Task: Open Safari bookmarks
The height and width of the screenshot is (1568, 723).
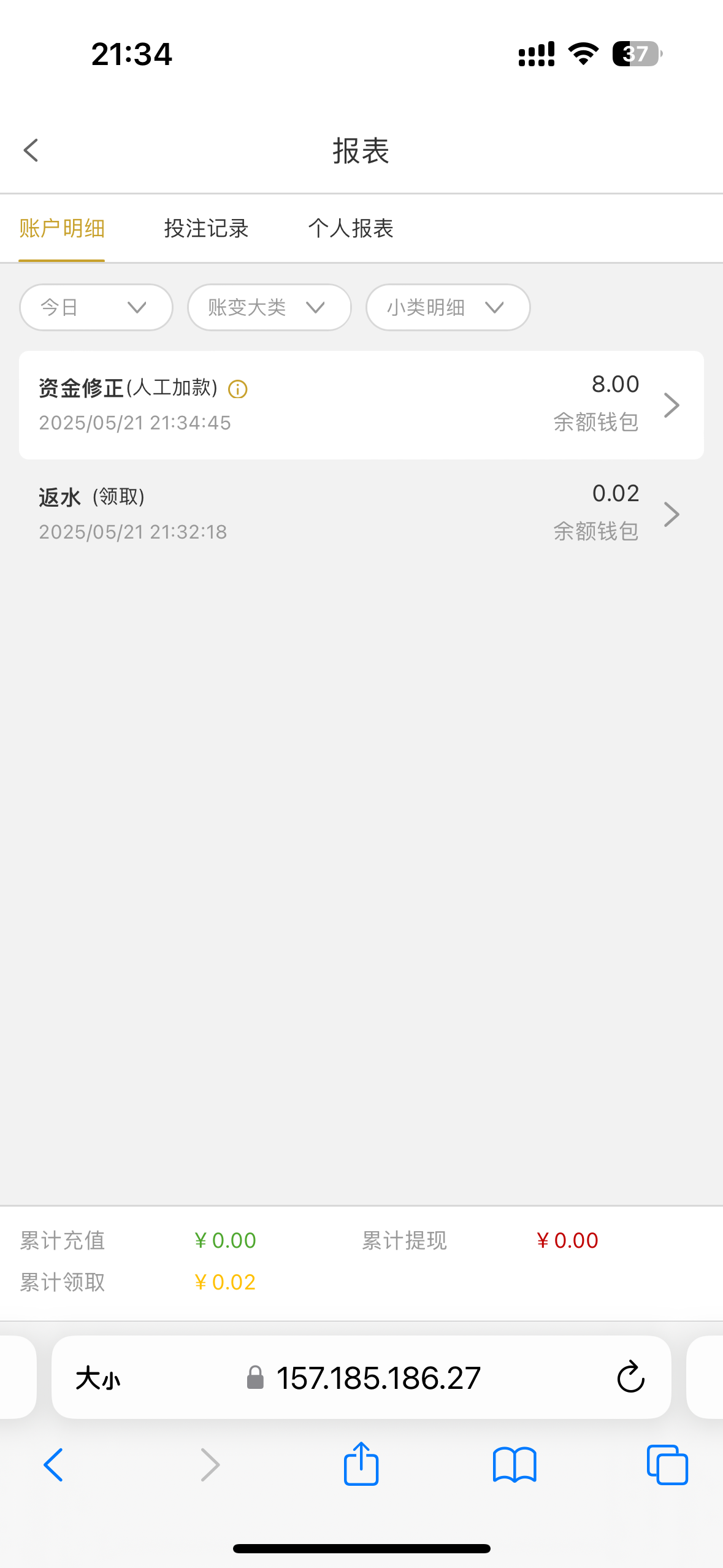Action: click(515, 1465)
